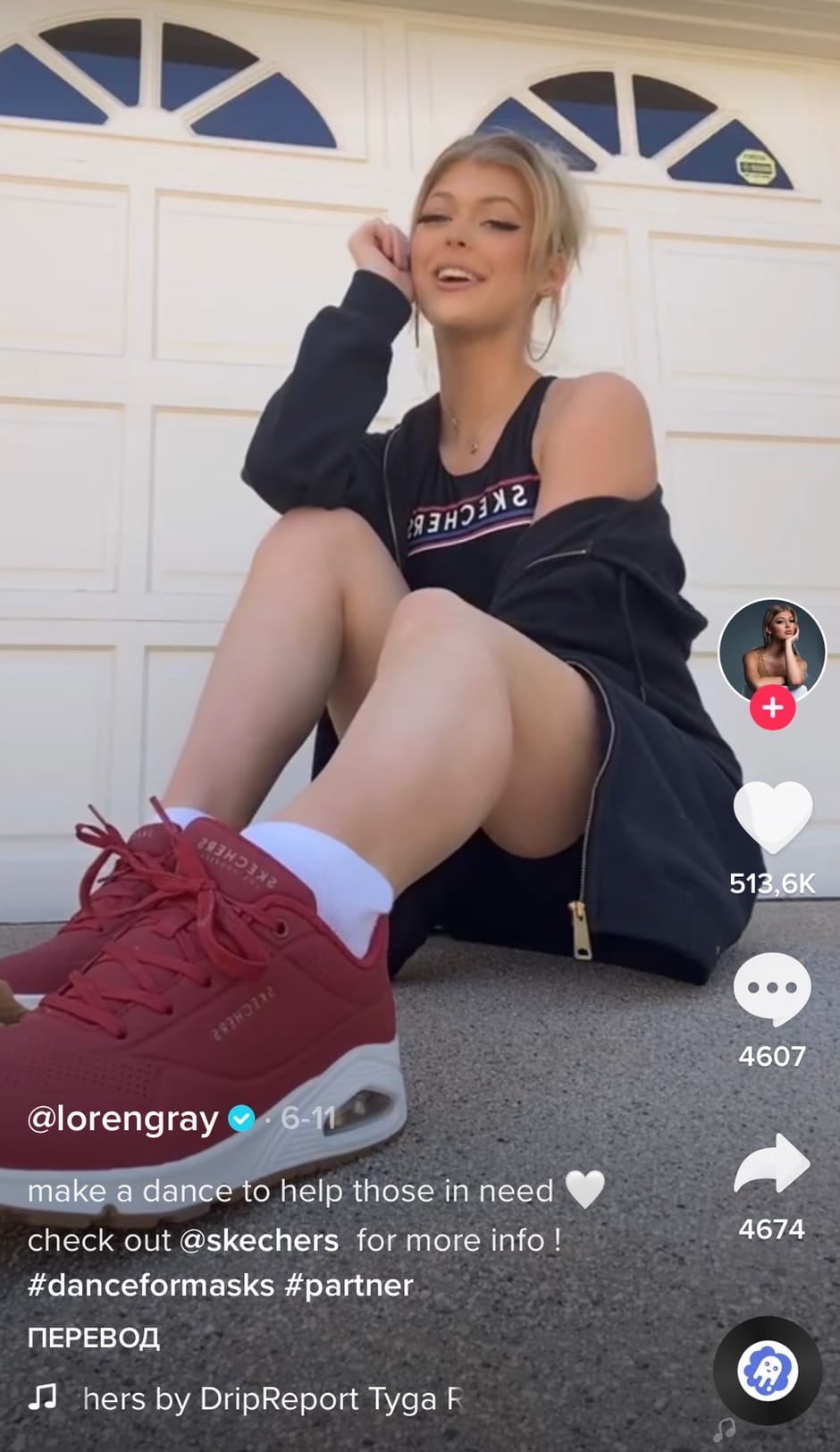
Task: Like this video with the heart
Action: tap(772, 816)
